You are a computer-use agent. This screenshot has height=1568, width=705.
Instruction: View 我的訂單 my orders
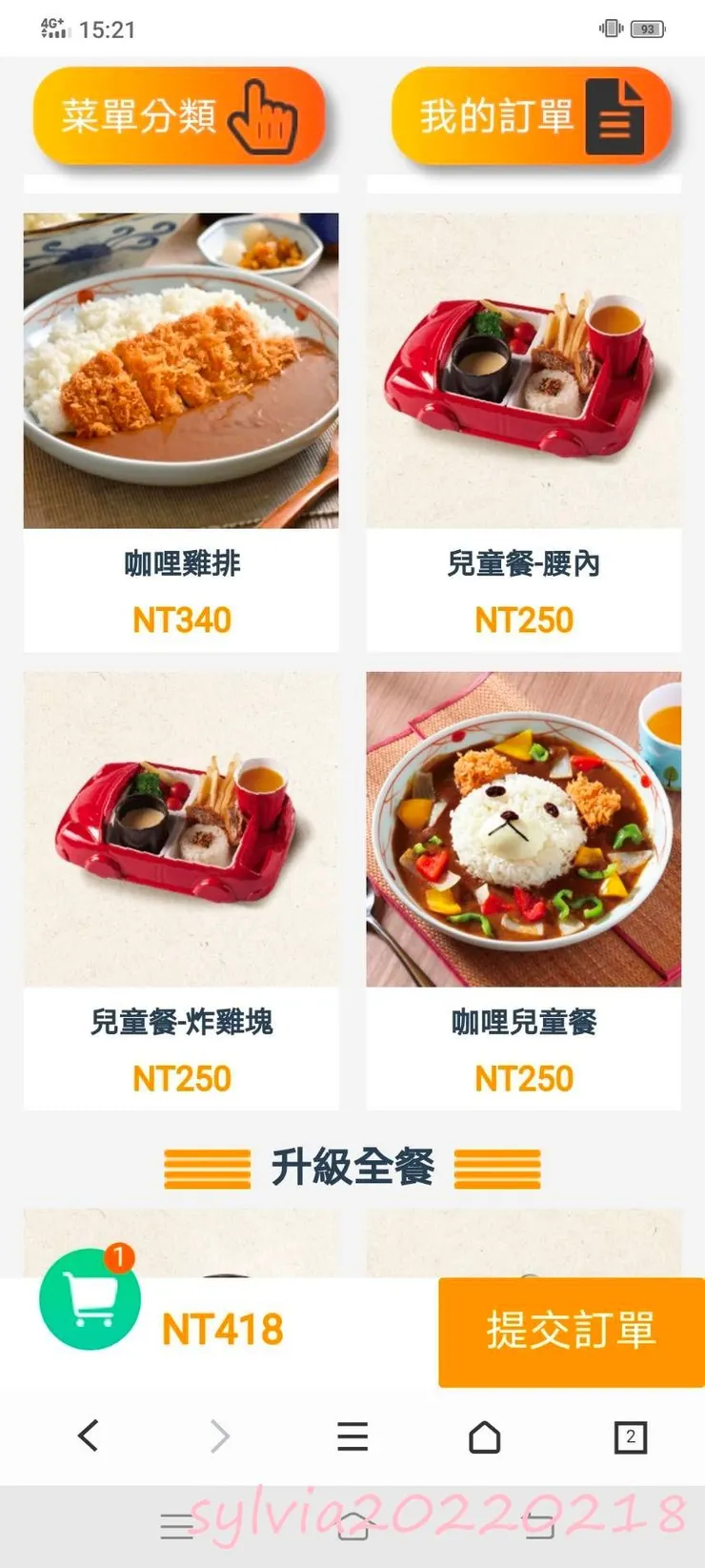[x=532, y=116]
